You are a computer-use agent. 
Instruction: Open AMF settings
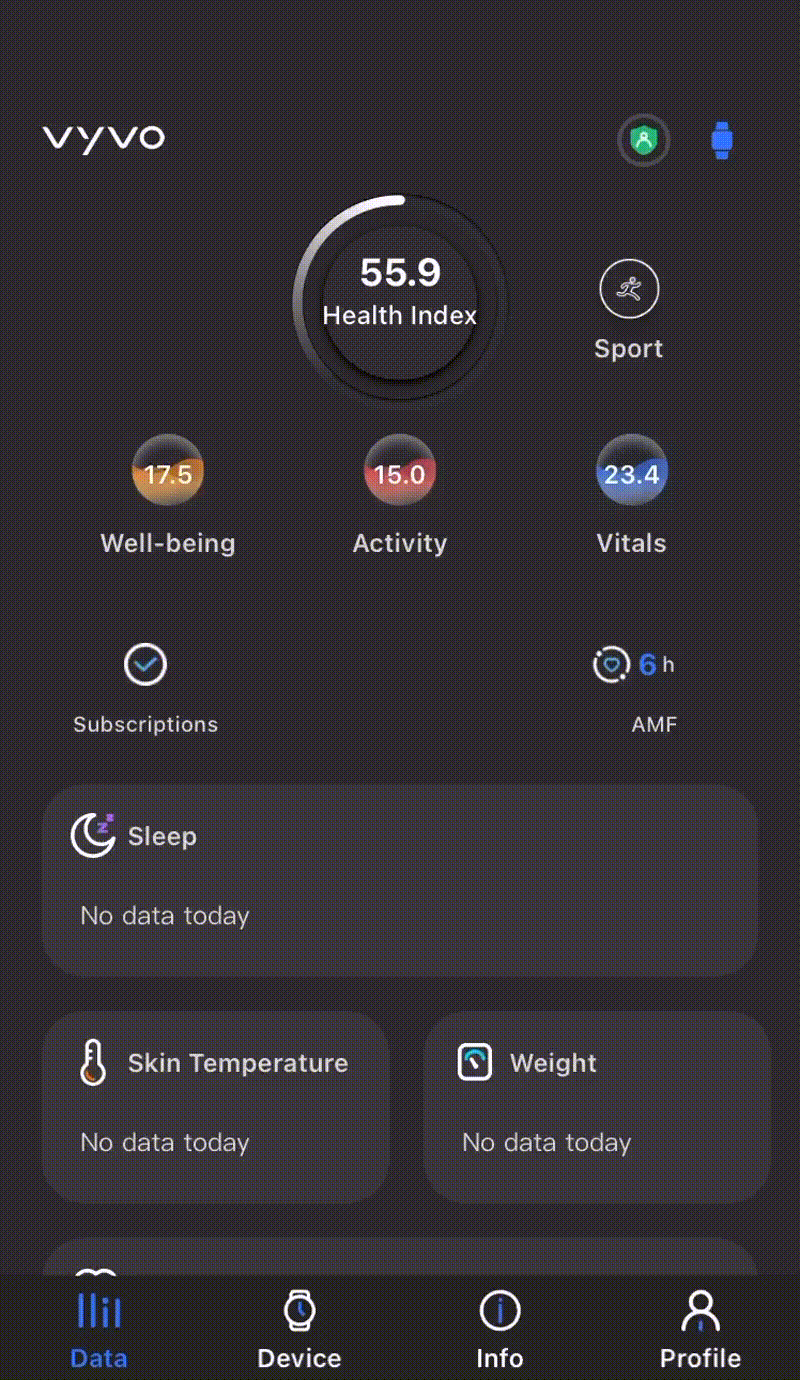click(x=634, y=666)
